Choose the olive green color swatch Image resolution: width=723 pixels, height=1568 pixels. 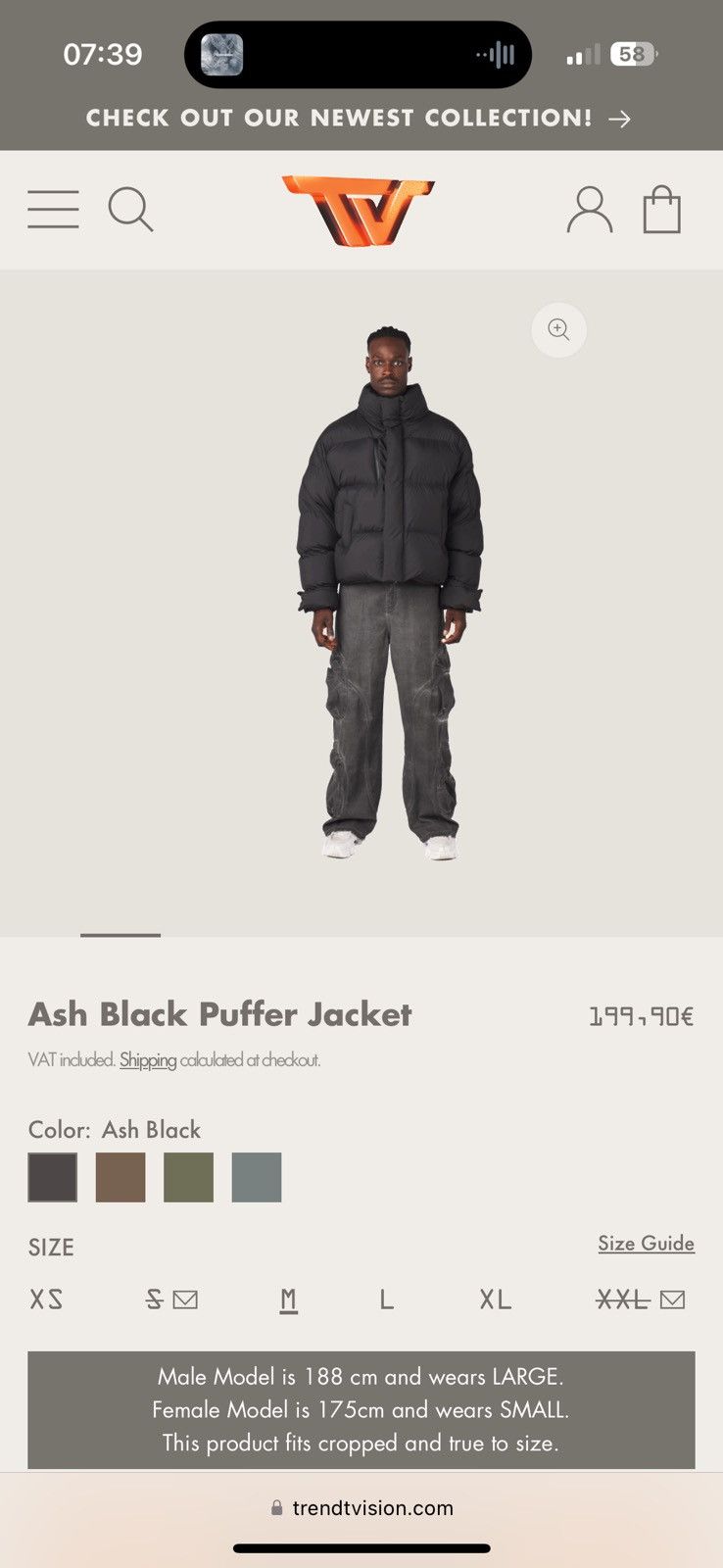(188, 1177)
